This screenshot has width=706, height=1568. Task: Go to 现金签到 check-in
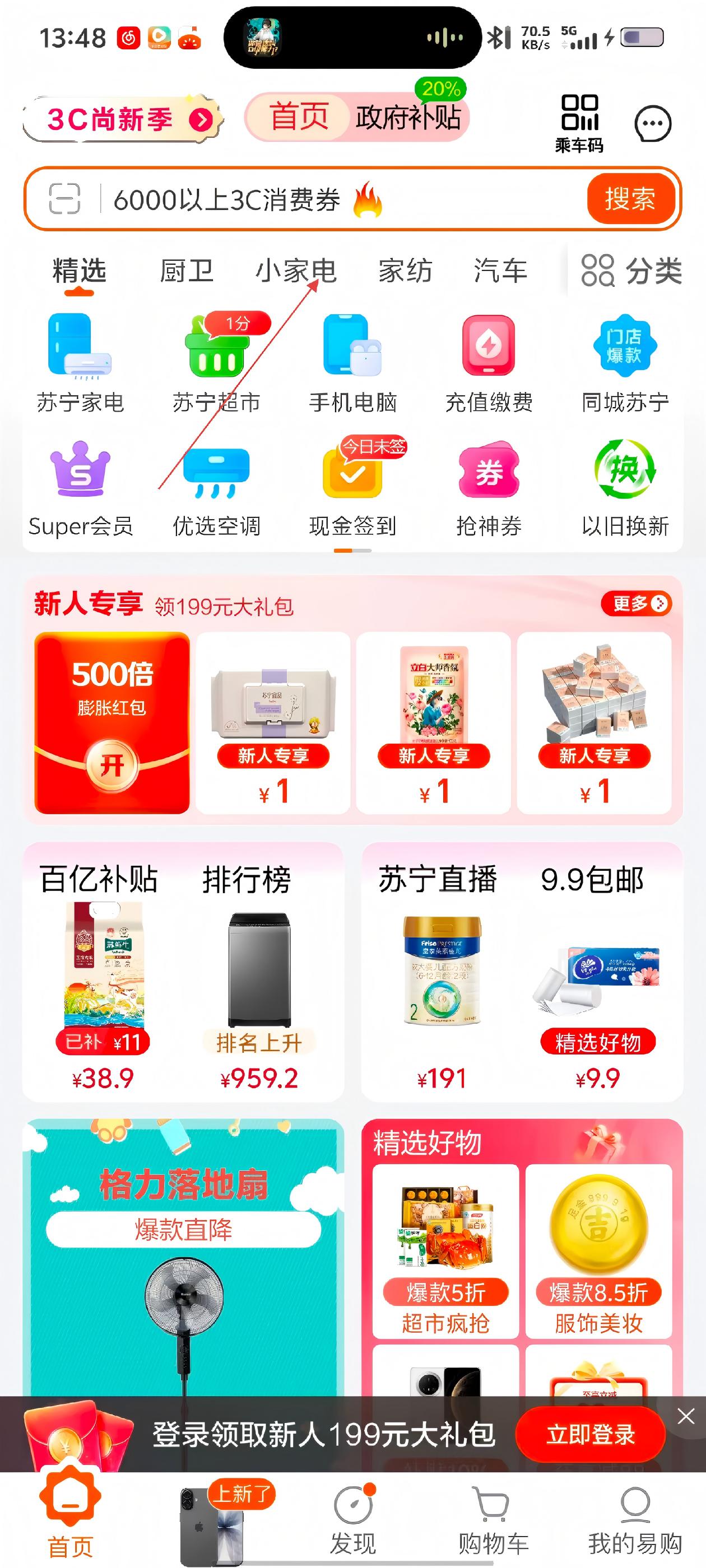pos(352,488)
